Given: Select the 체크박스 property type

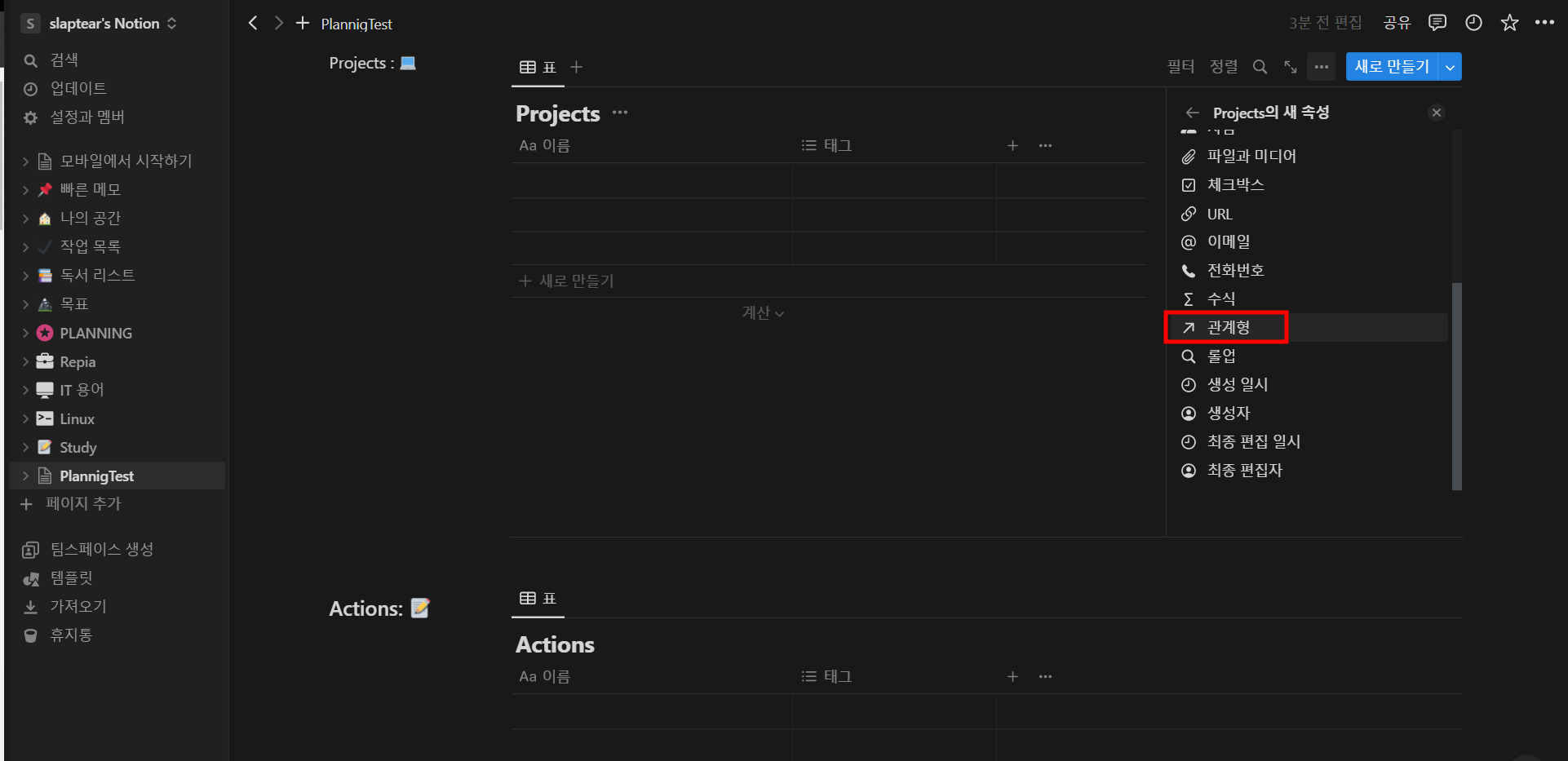Looking at the screenshot, I should click(x=1234, y=185).
